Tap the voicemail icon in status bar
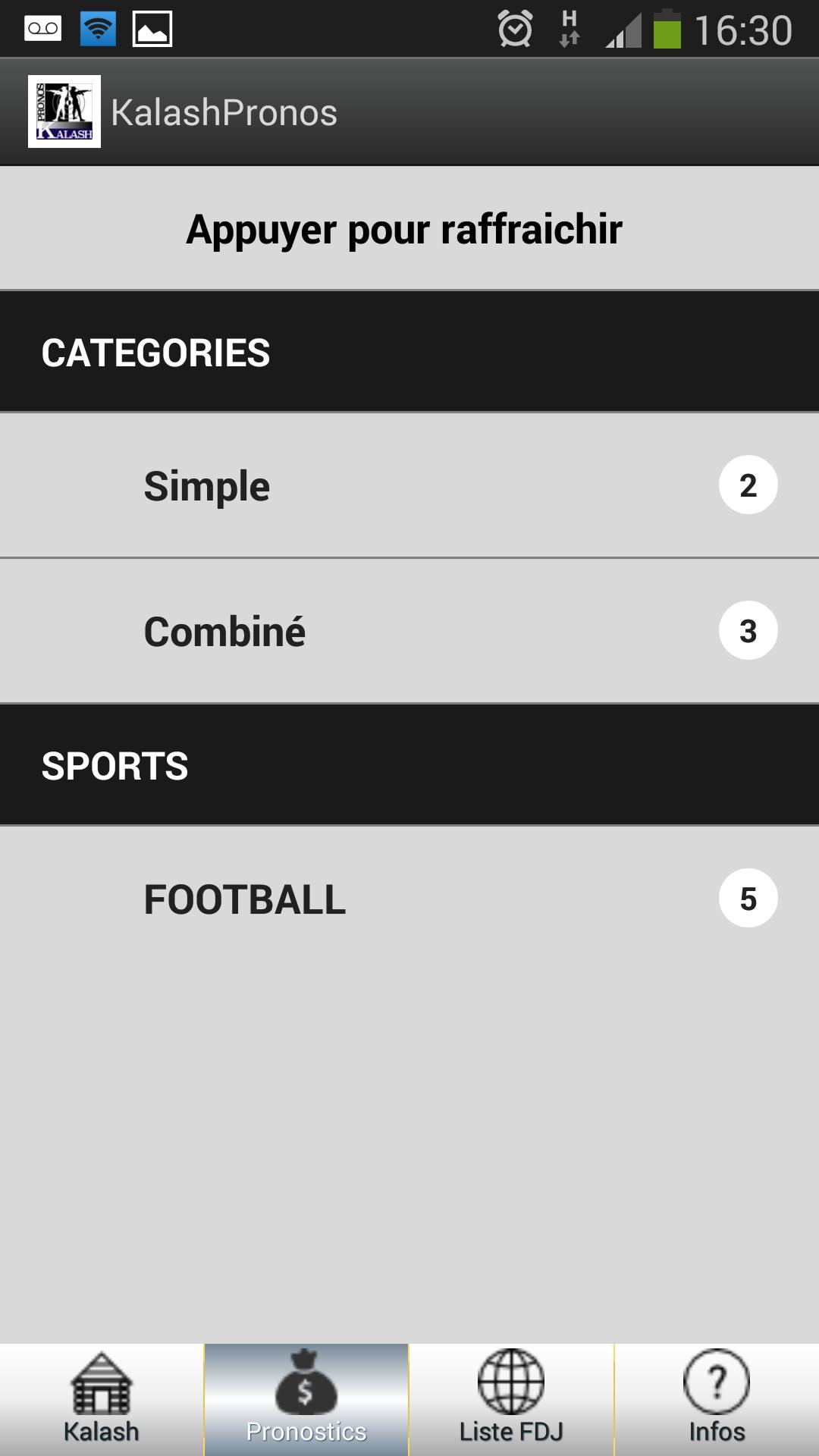 [x=44, y=27]
